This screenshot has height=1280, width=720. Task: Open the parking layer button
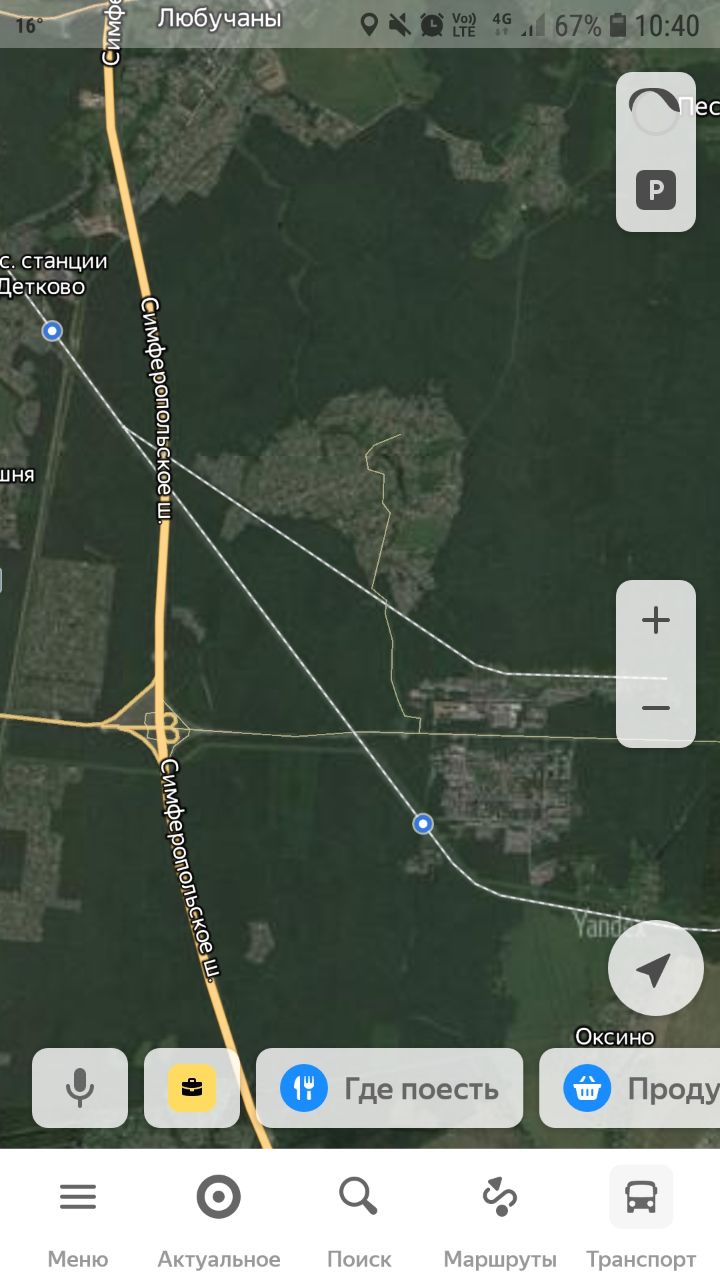click(656, 190)
